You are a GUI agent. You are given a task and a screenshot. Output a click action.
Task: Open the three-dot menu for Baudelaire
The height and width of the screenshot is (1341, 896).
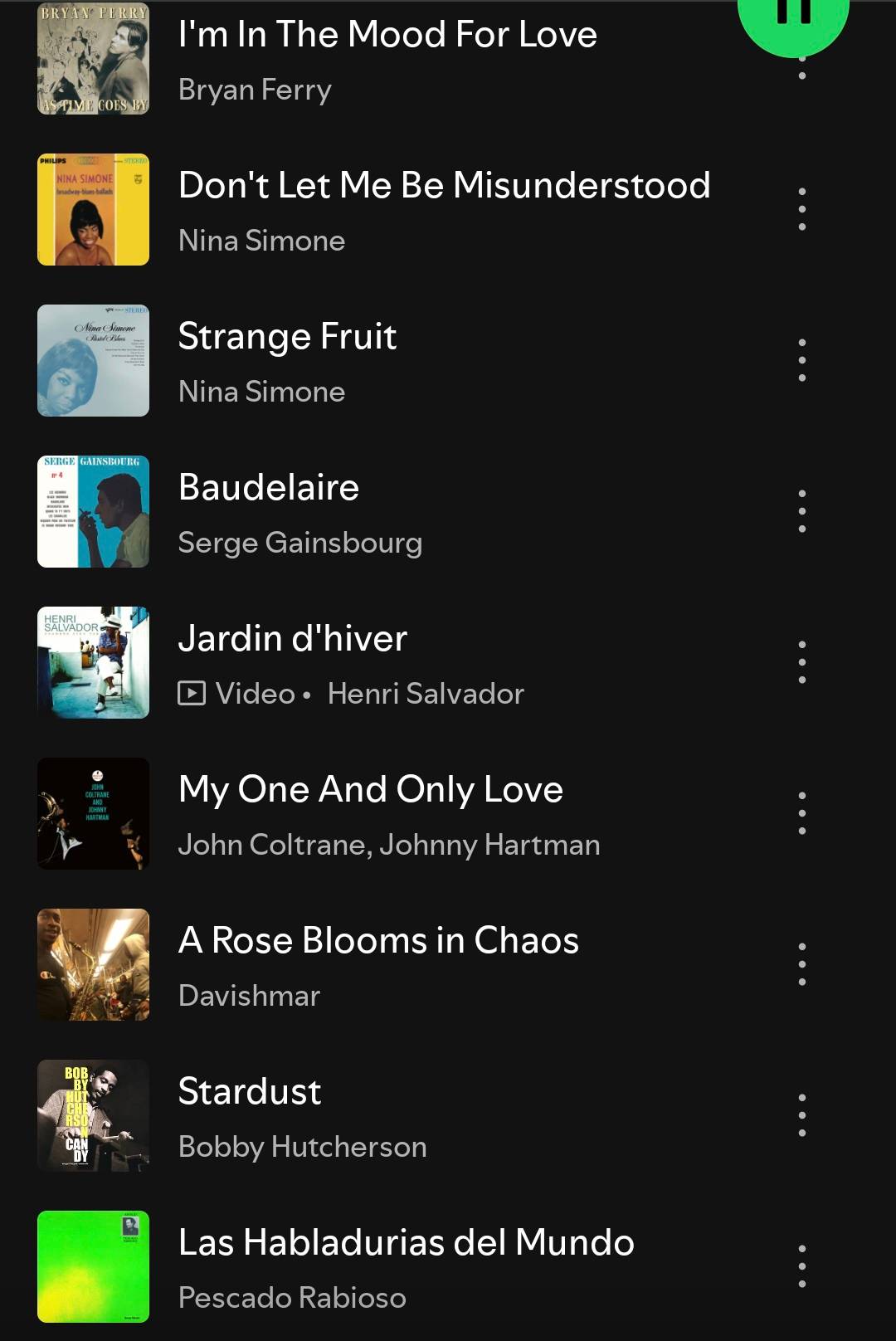coord(801,511)
